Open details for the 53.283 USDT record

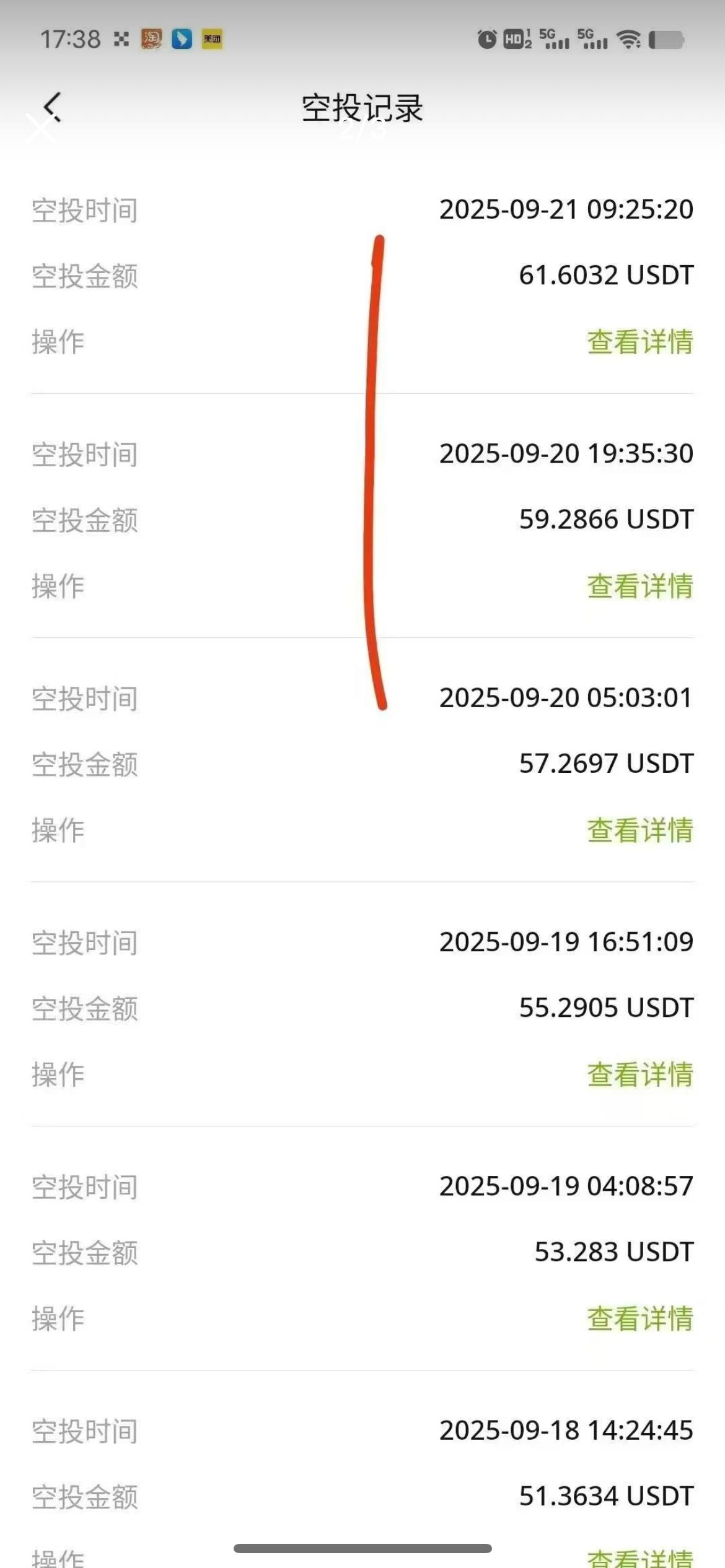[x=639, y=1318]
